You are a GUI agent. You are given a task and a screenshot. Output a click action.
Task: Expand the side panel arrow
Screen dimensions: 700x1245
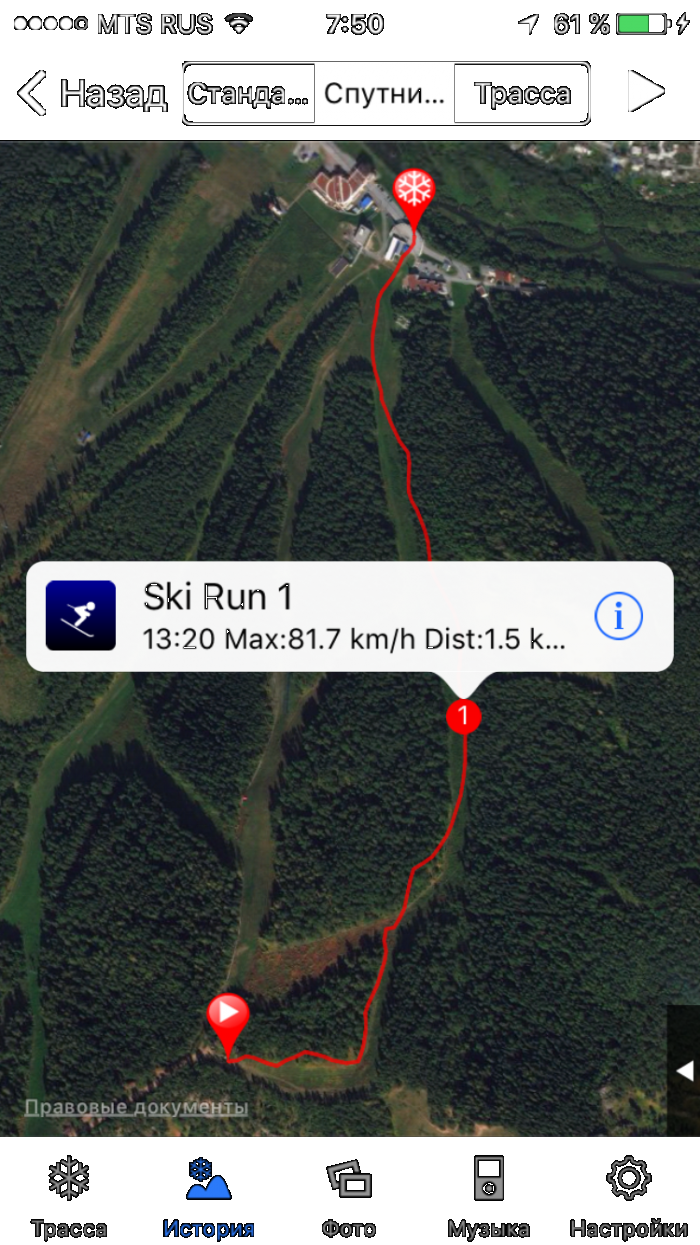click(x=684, y=1071)
